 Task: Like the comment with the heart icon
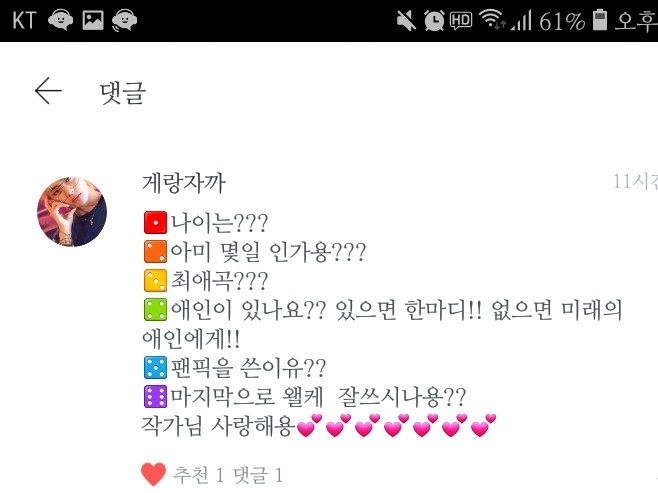click(153, 475)
